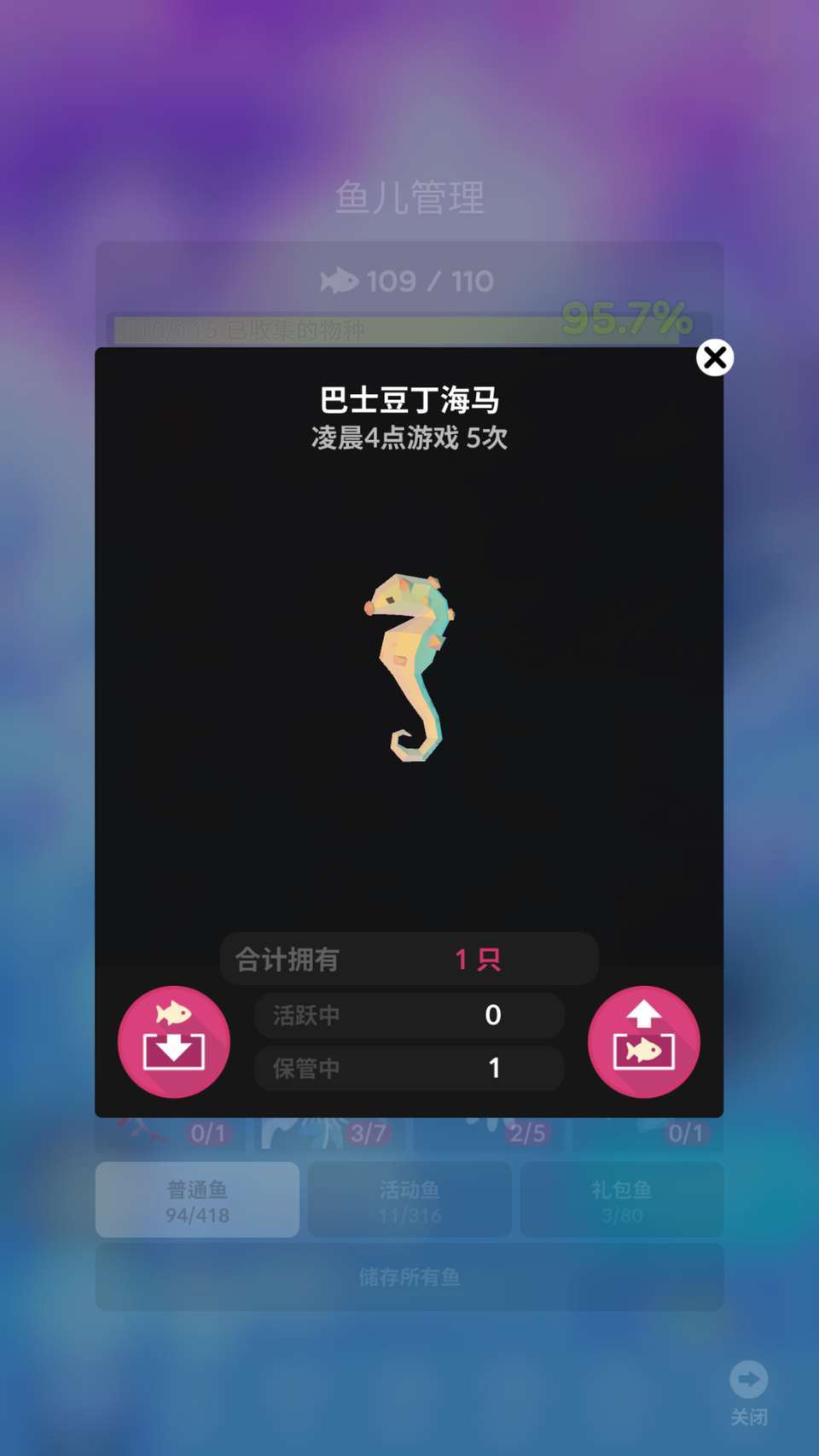Click the fish icon beside the 109/110 counter
This screenshot has width=819, height=1456.
coord(340,280)
